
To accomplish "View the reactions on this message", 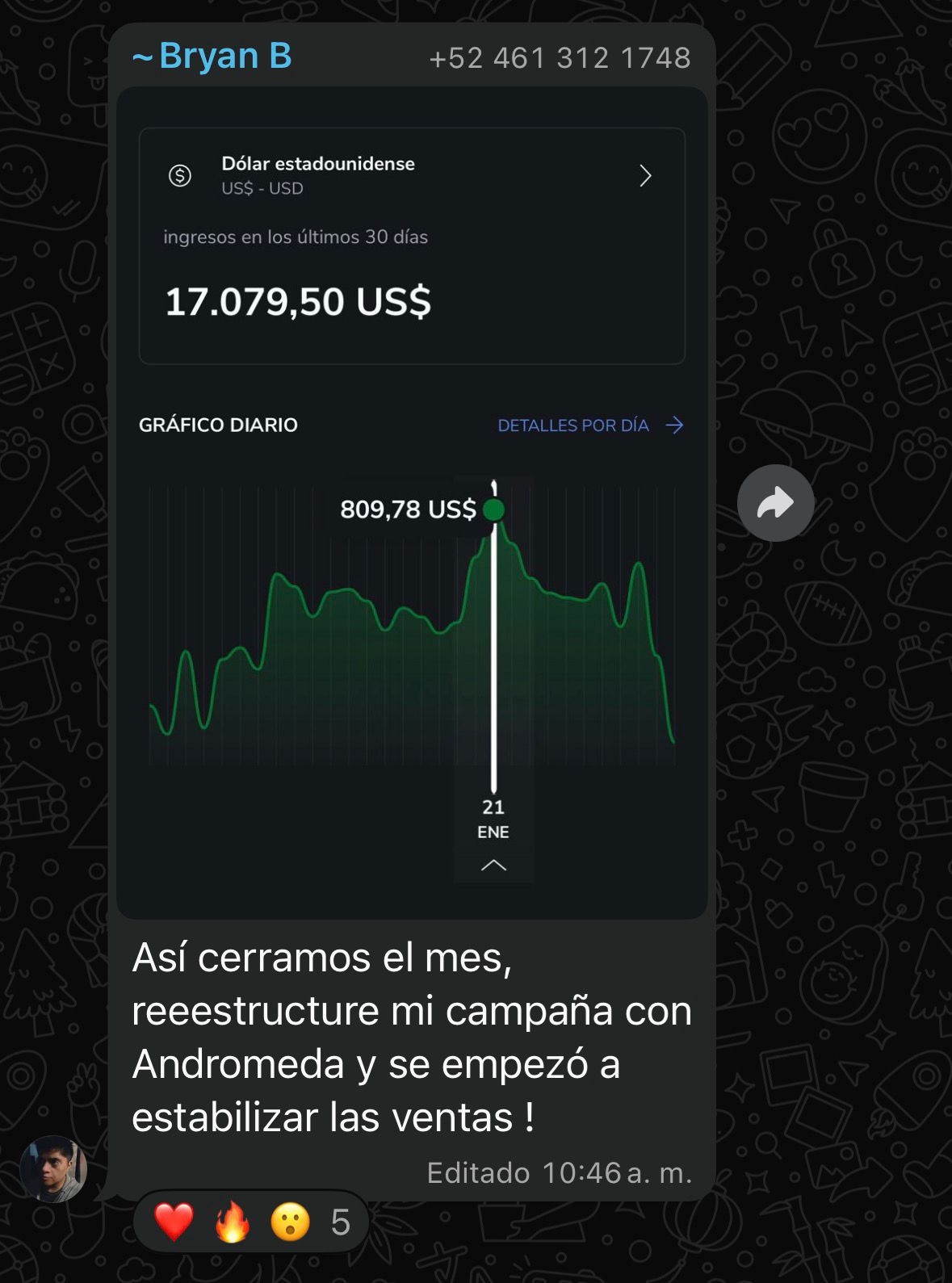I will pyautogui.click(x=251, y=1221).
